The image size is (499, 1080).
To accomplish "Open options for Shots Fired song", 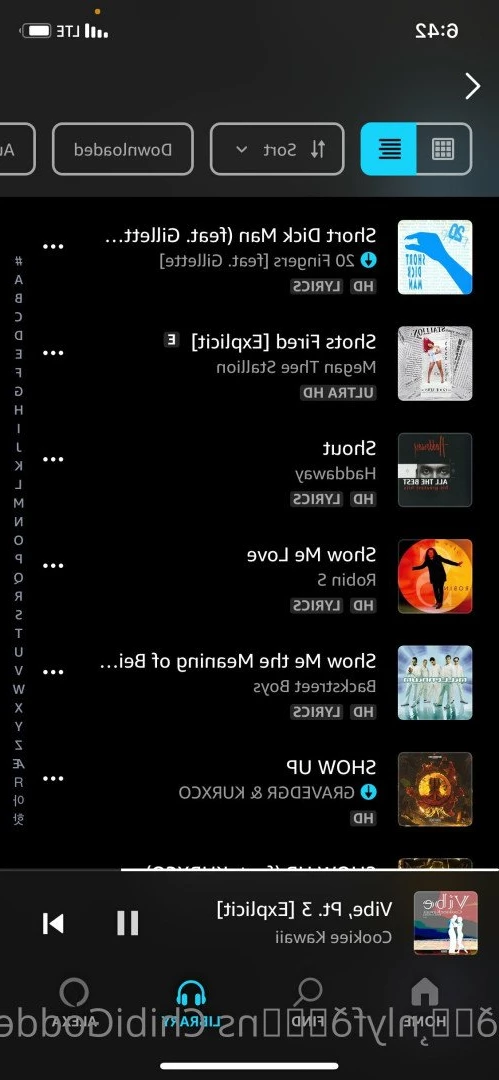I will point(53,353).
